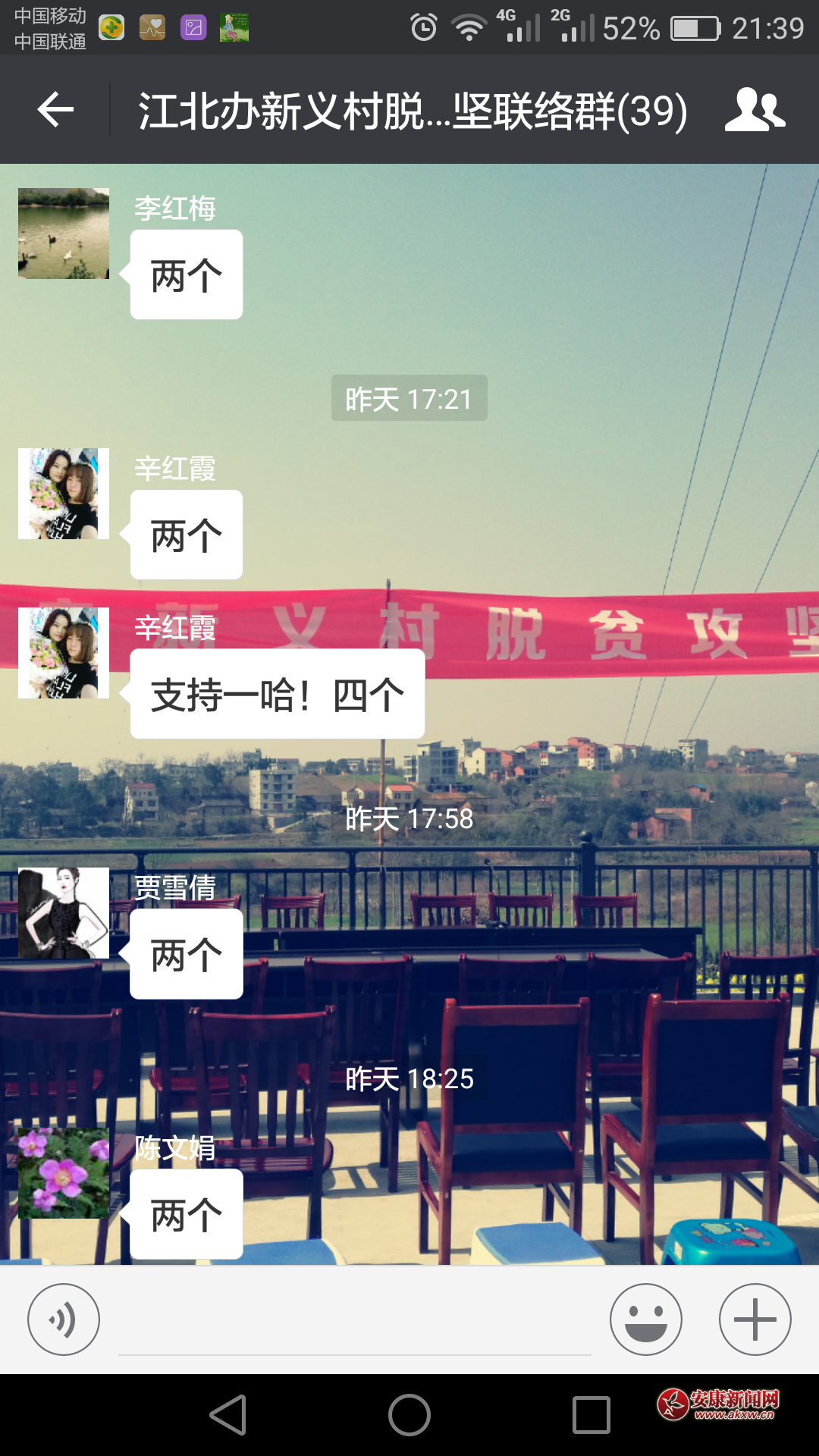The width and height of the screenshot is (819, 1456).
Task: Go back from the group chat
Action: tap(55, 111)
